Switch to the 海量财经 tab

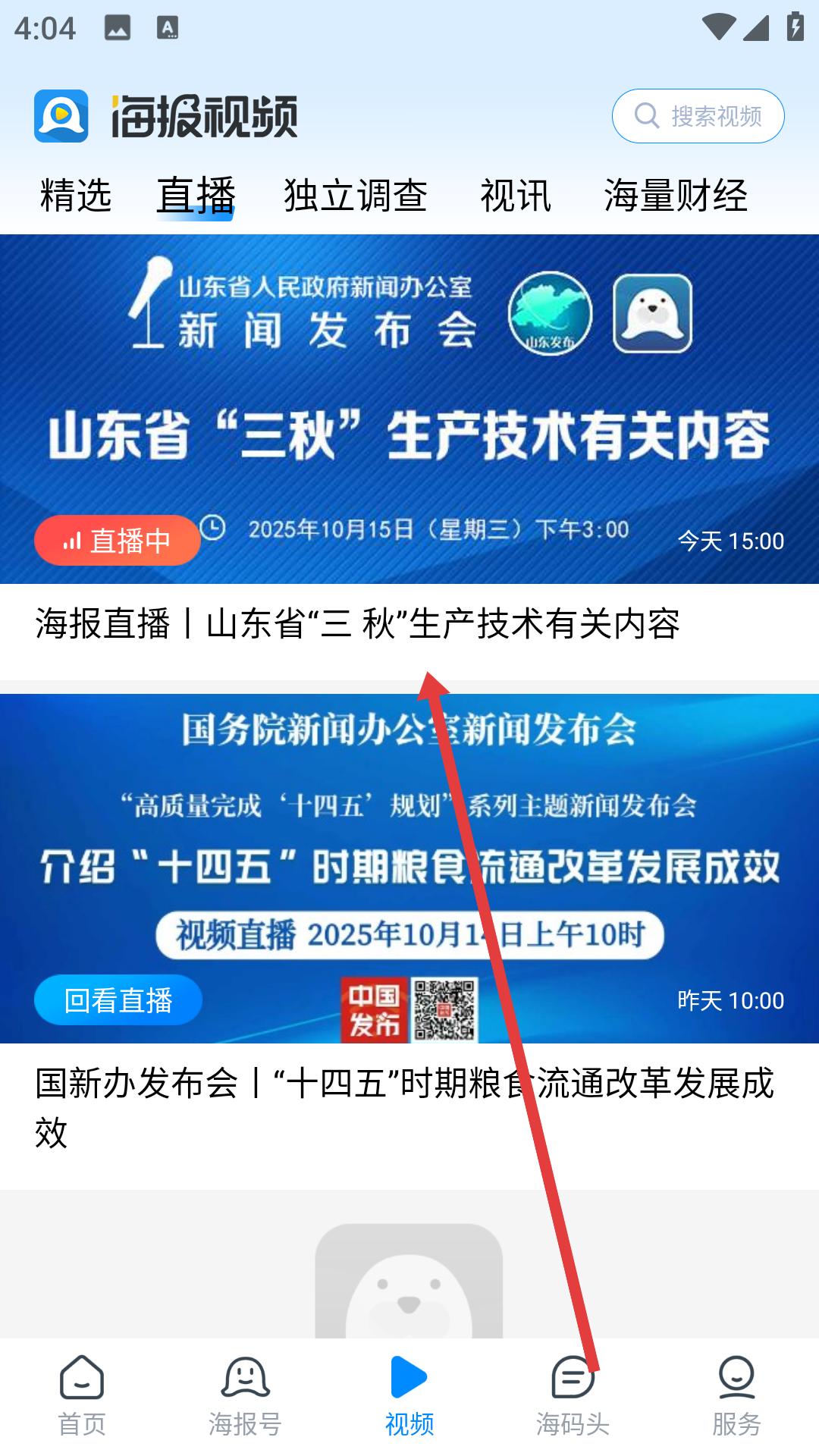(x=675, y=196)
